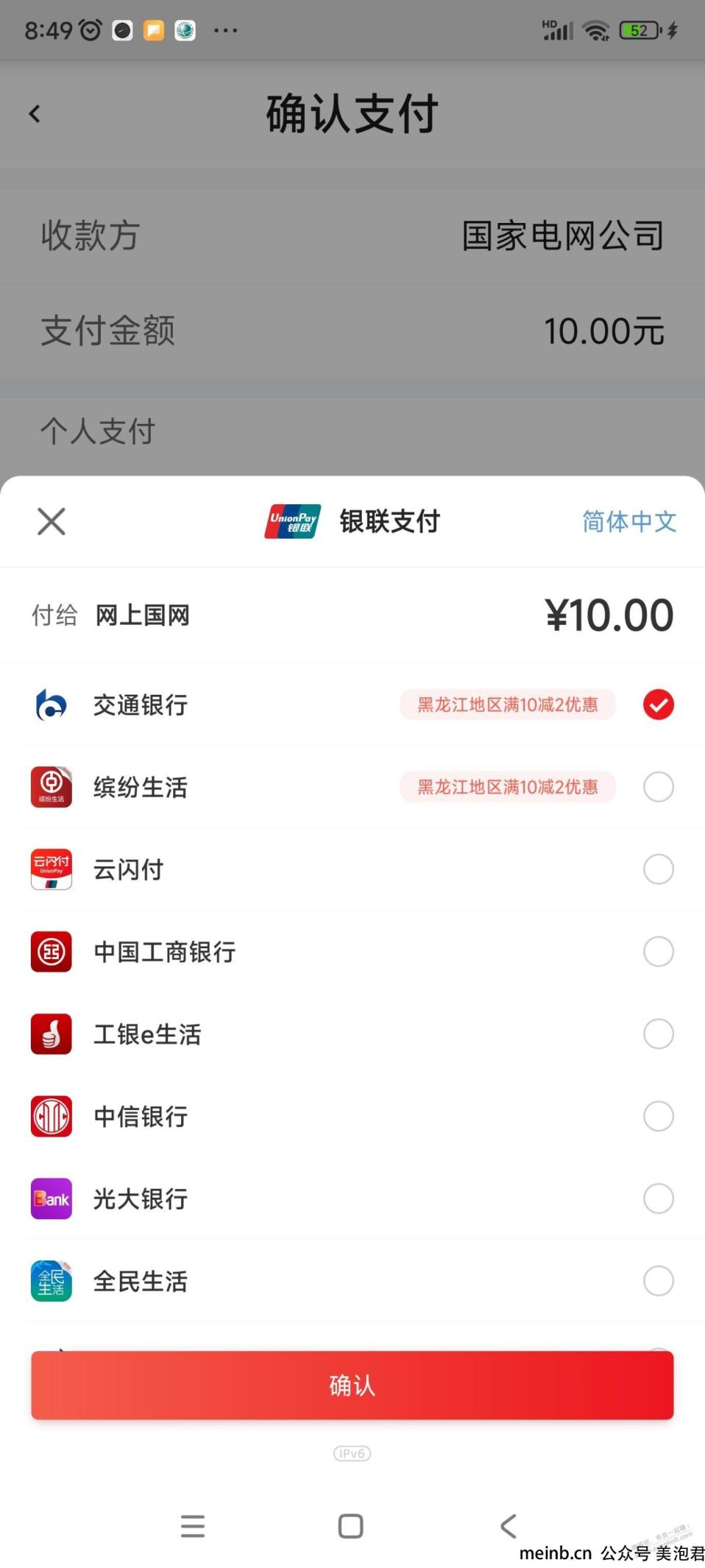Select 云闪付 payment option
This screenshot has height=1568, width=705.
pos(352,869)
